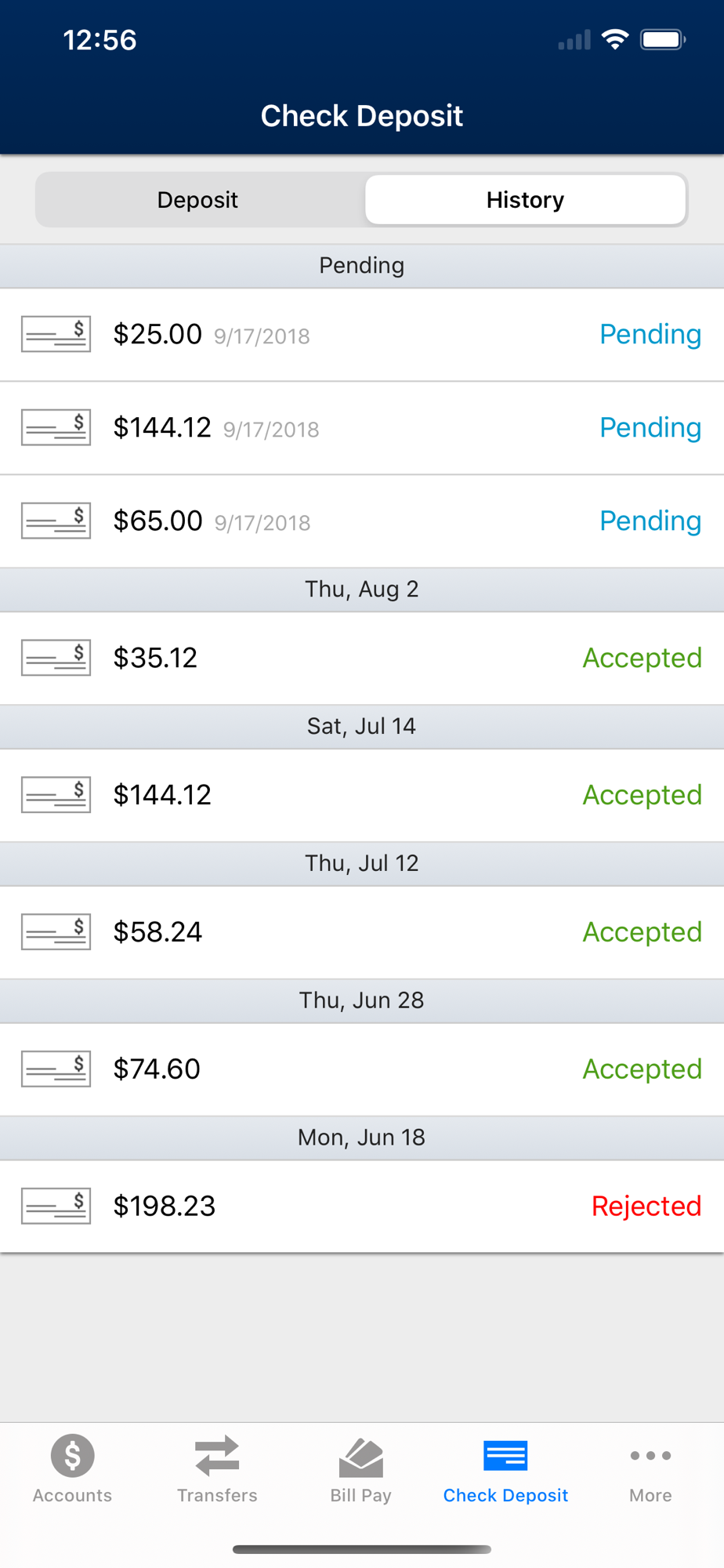The height and width of the screenshot is (1568, 724).
Task: Switch to the Deposit segment
Action: pyautogui.click(x=197, y=200)
